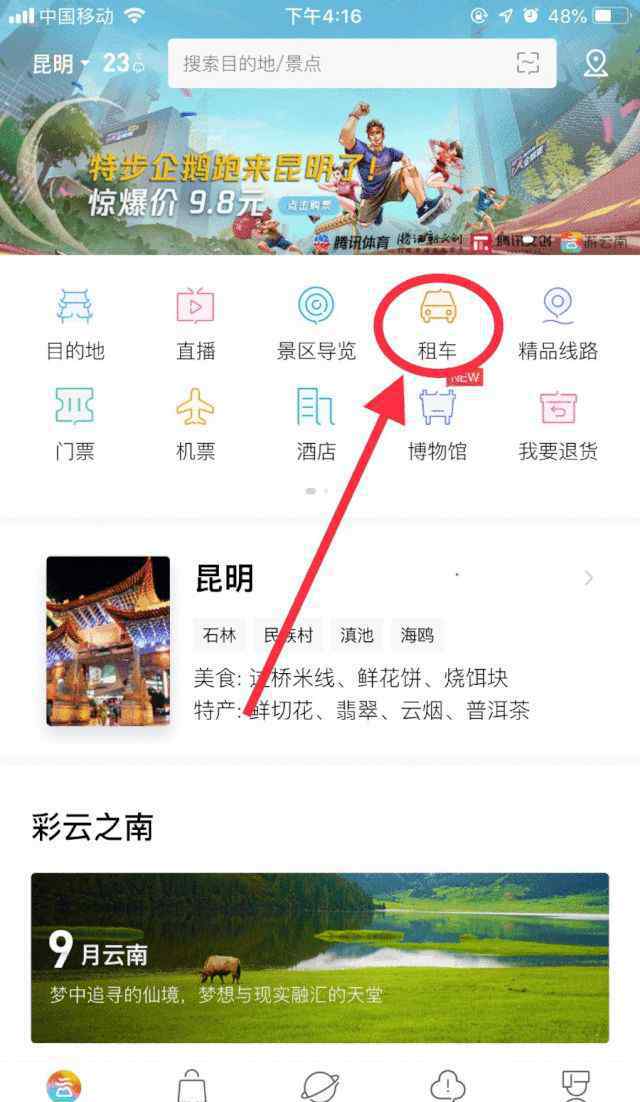Open 我要退货 returns
The width and height of the screenshot is (640, 1102).
558,424
